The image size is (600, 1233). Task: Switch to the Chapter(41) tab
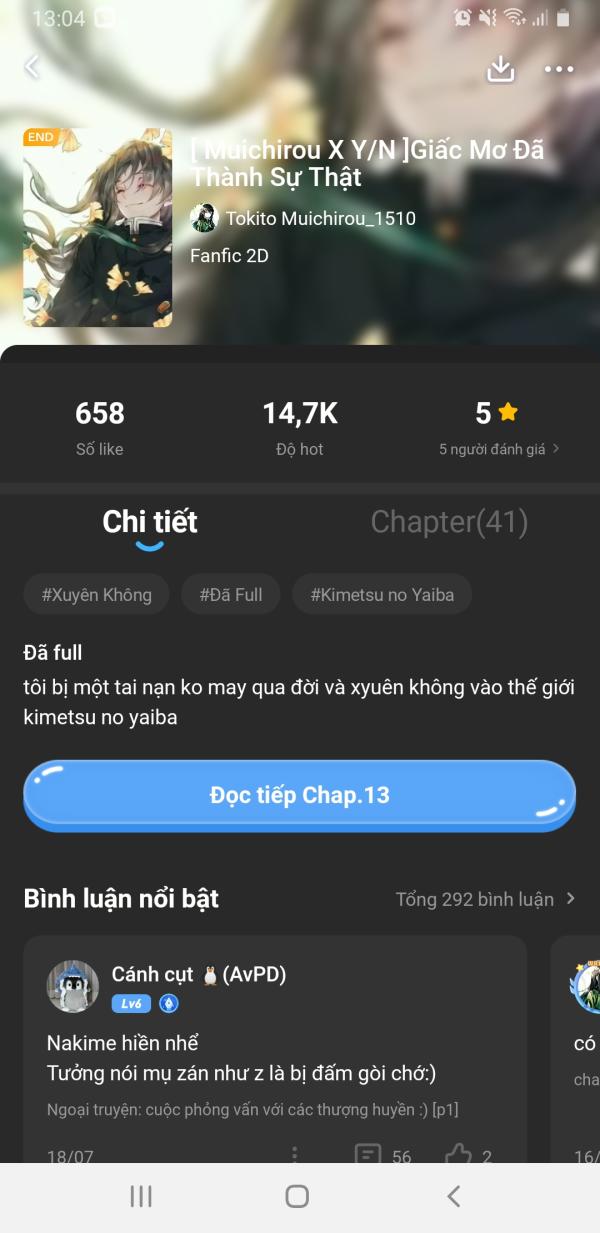click(449, 522)
